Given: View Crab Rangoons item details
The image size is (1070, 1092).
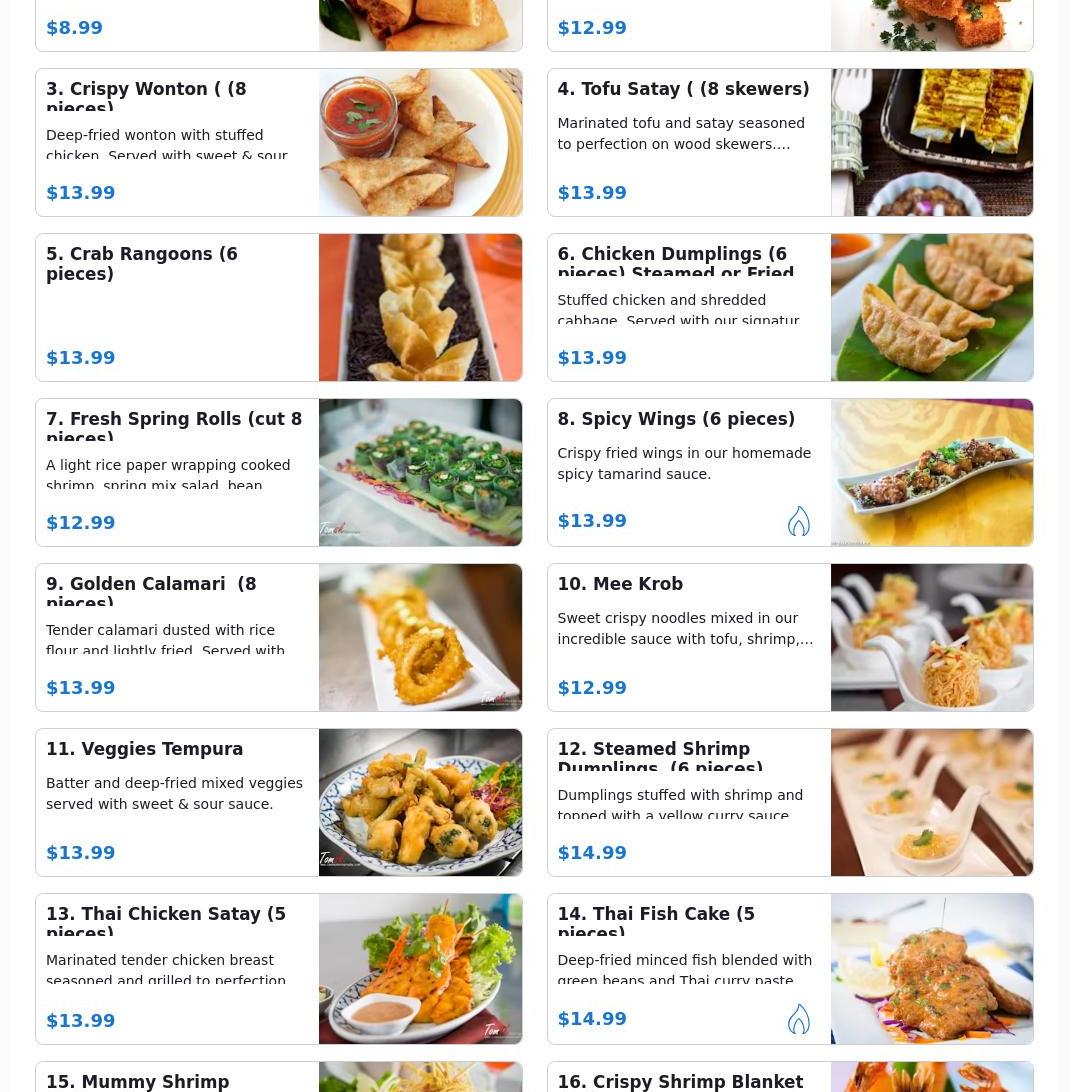Looking at the screenshot, I should [278, 307].
